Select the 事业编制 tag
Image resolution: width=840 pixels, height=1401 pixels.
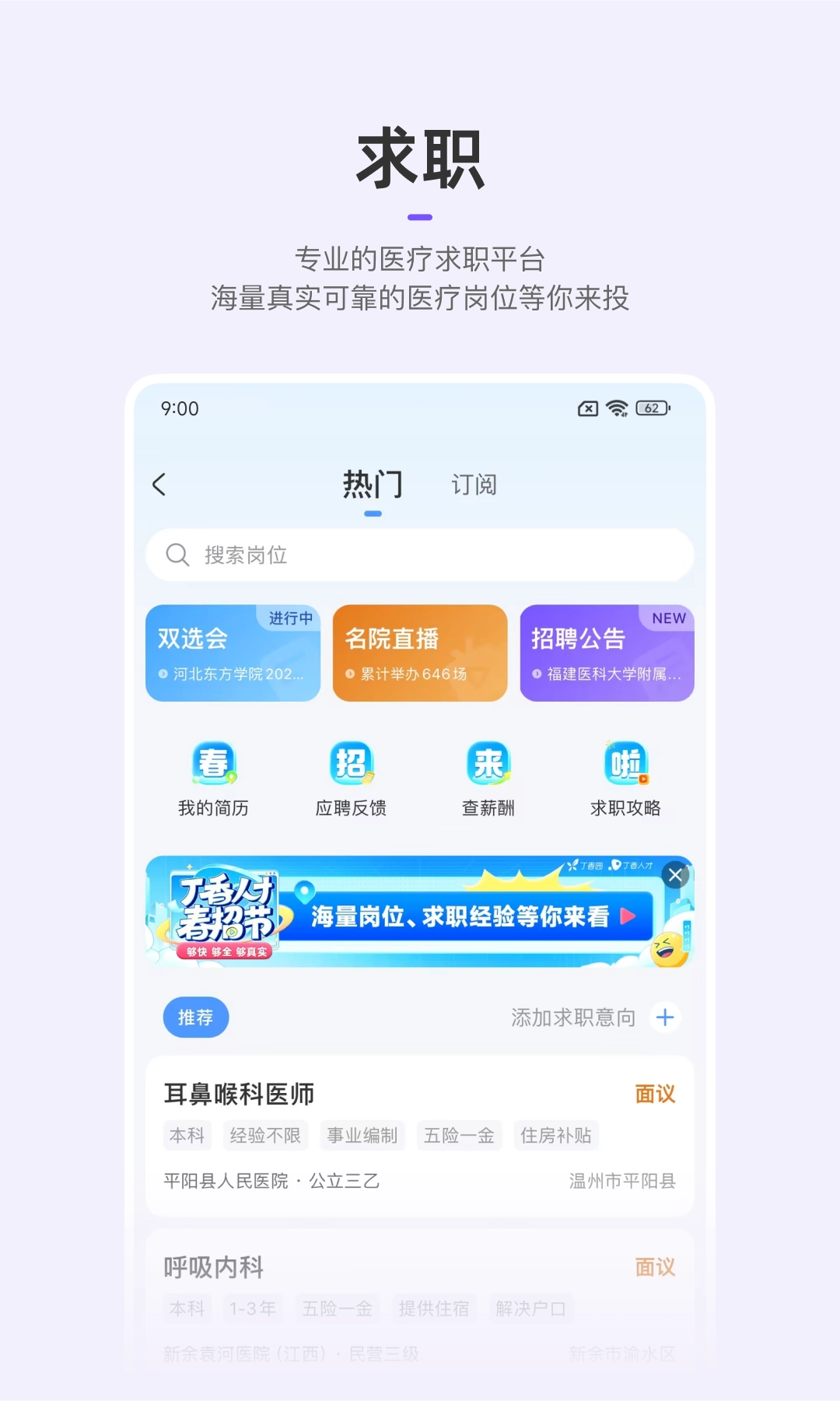click(x=362, y=1136)
